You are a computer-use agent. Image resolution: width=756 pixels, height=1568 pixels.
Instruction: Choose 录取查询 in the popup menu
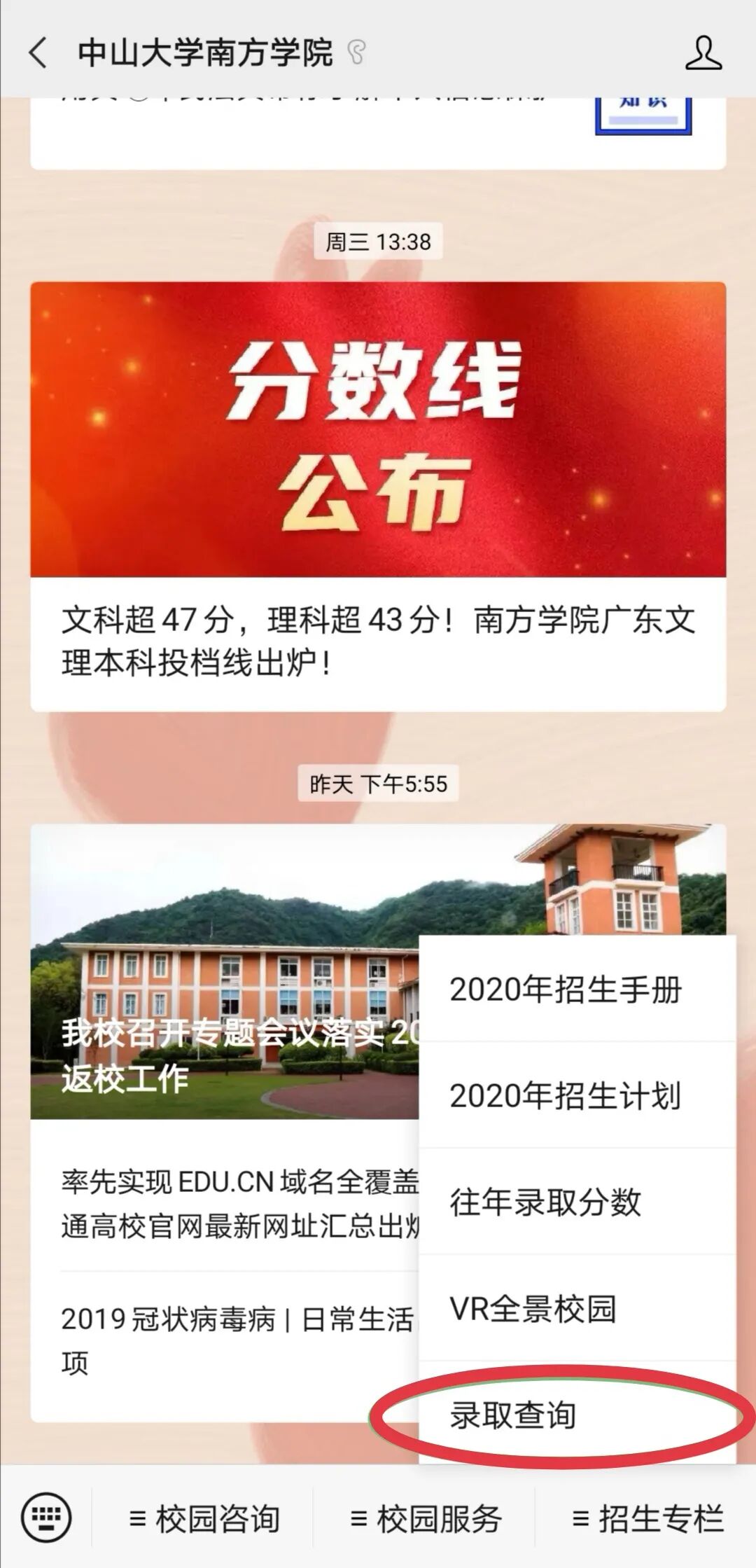pos(577,1414)
